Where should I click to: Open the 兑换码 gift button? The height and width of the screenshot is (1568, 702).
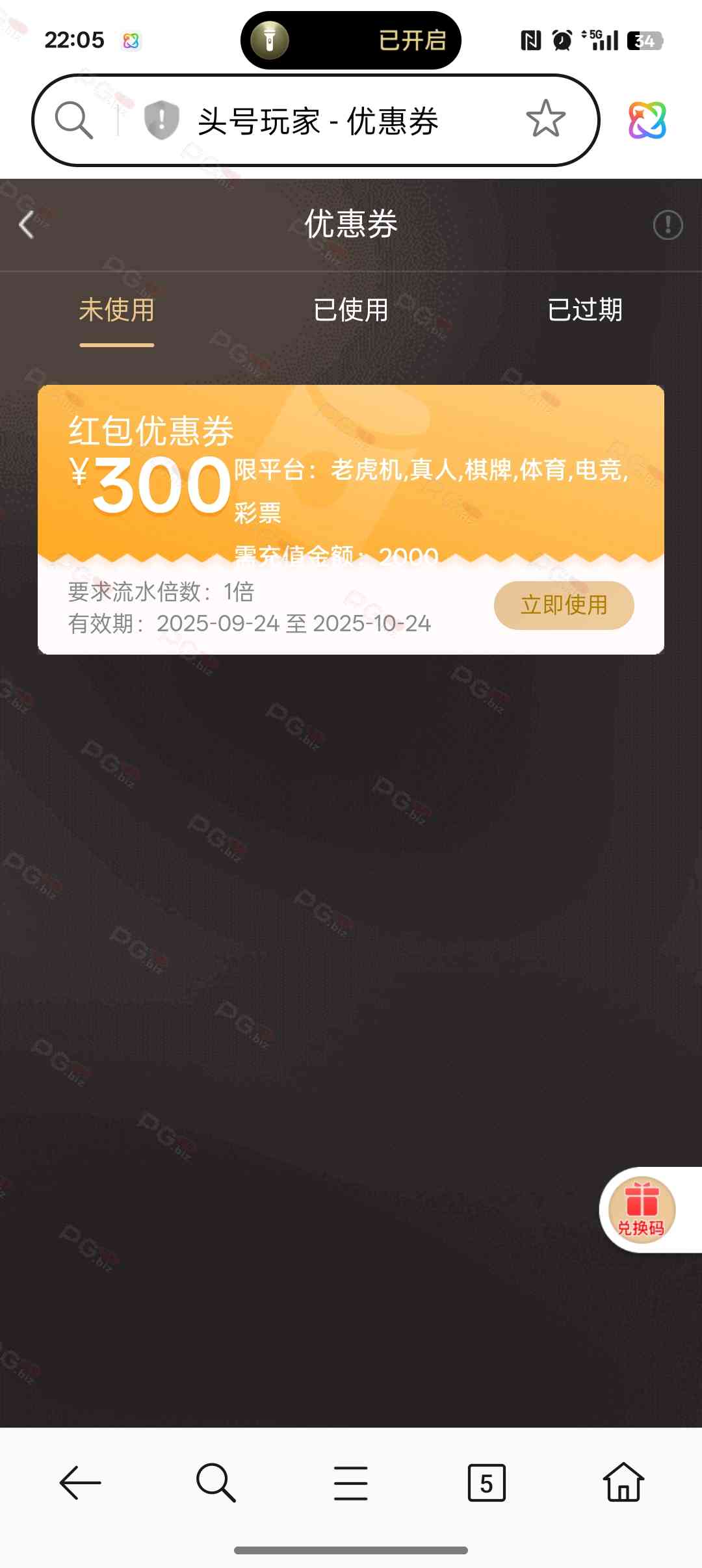[642, 1210]
